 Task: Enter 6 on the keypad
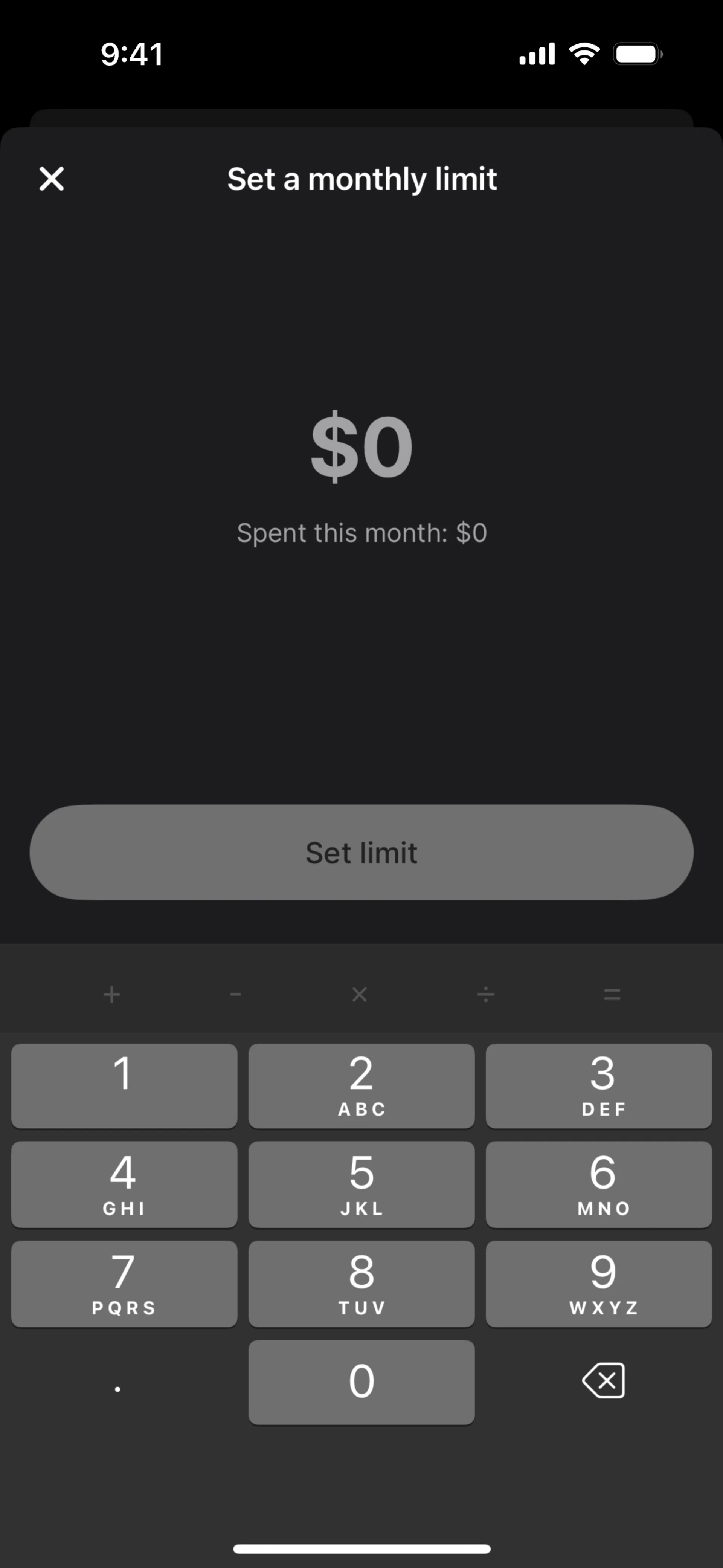tap(599, 1184)
